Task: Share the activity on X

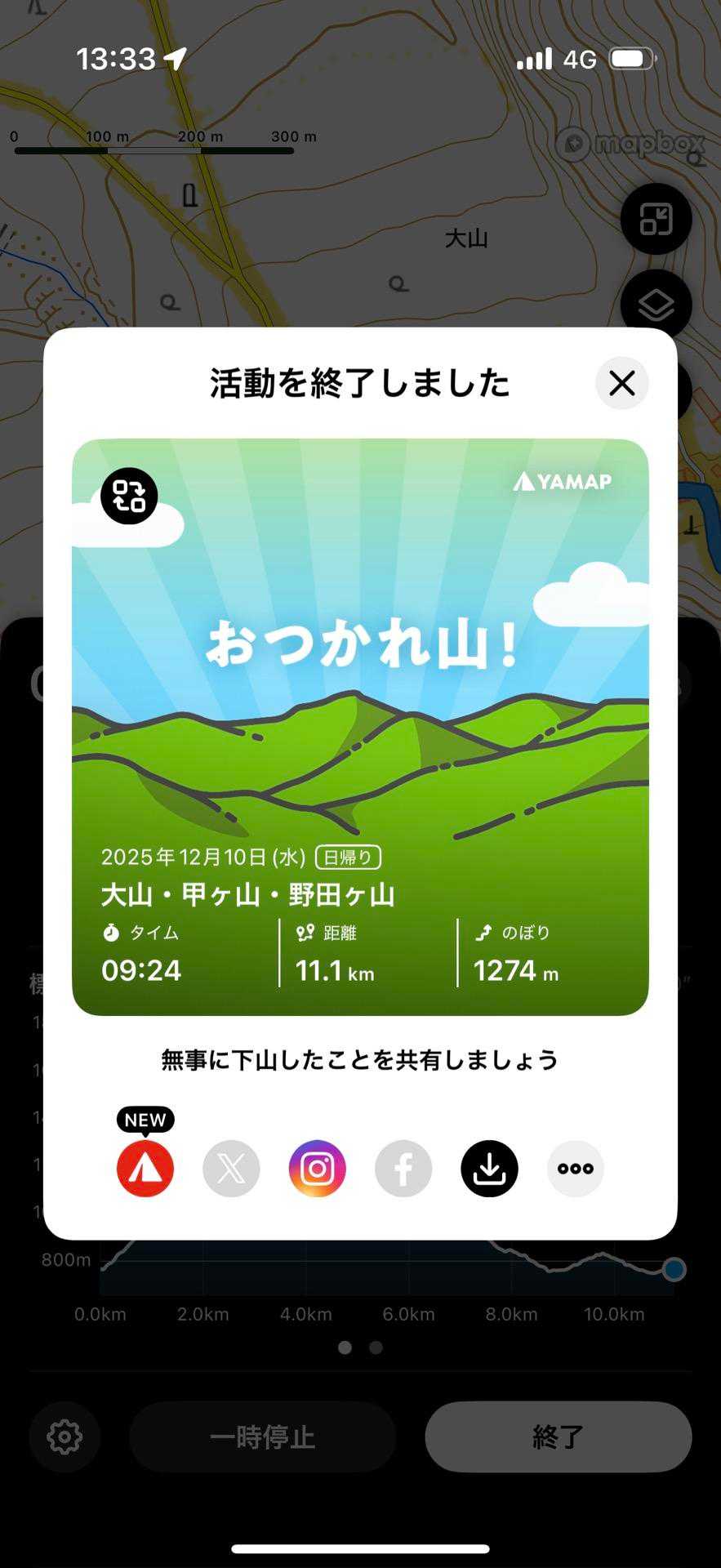Action: coord(231,1169)
